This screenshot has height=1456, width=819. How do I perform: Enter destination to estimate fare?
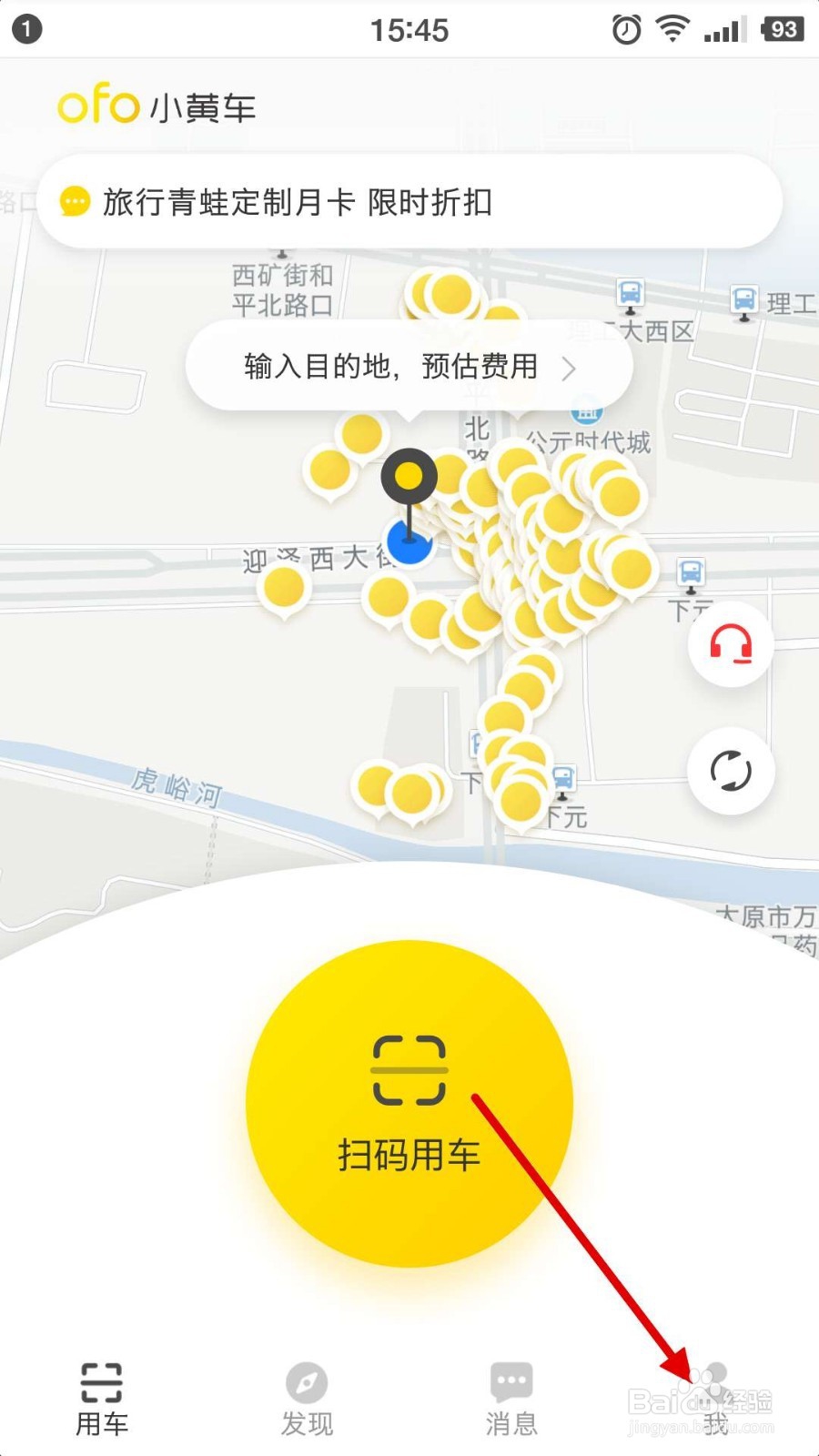[x=409, y=367]
